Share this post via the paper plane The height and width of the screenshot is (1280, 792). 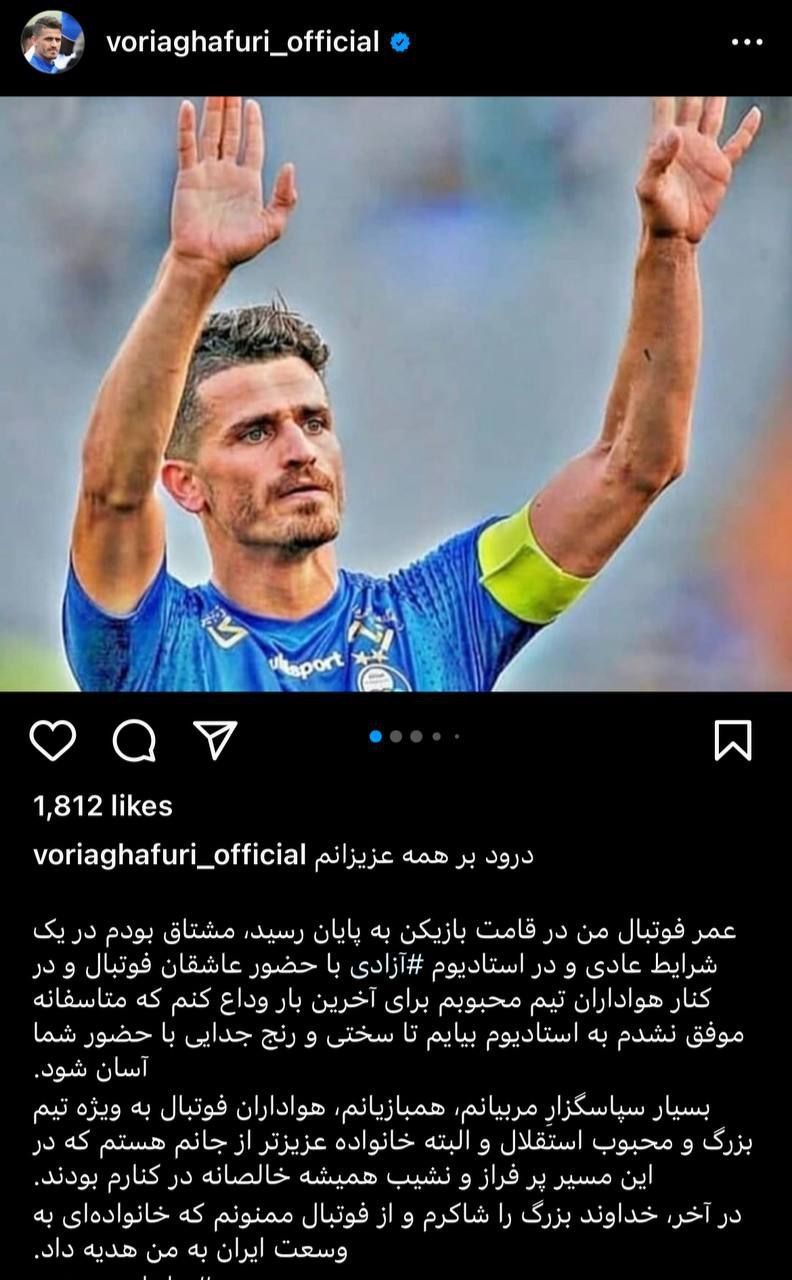point(213,741)
